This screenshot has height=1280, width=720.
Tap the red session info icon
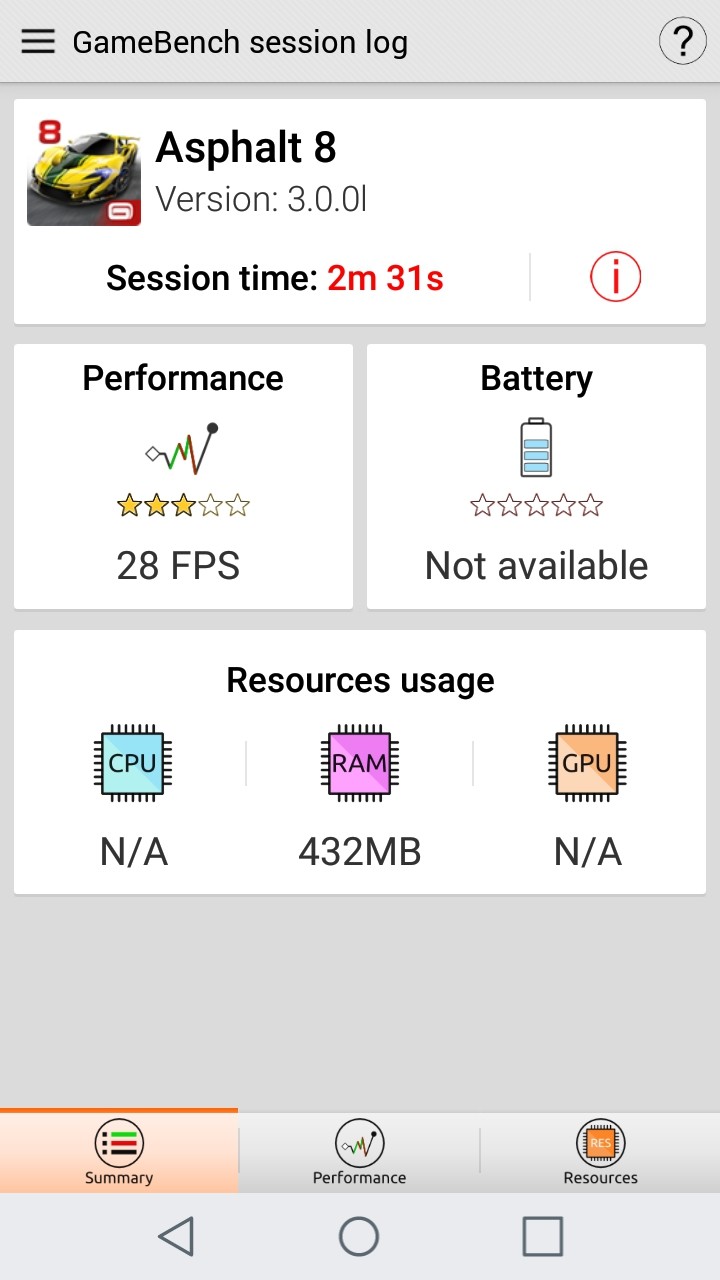coord(615,277)
